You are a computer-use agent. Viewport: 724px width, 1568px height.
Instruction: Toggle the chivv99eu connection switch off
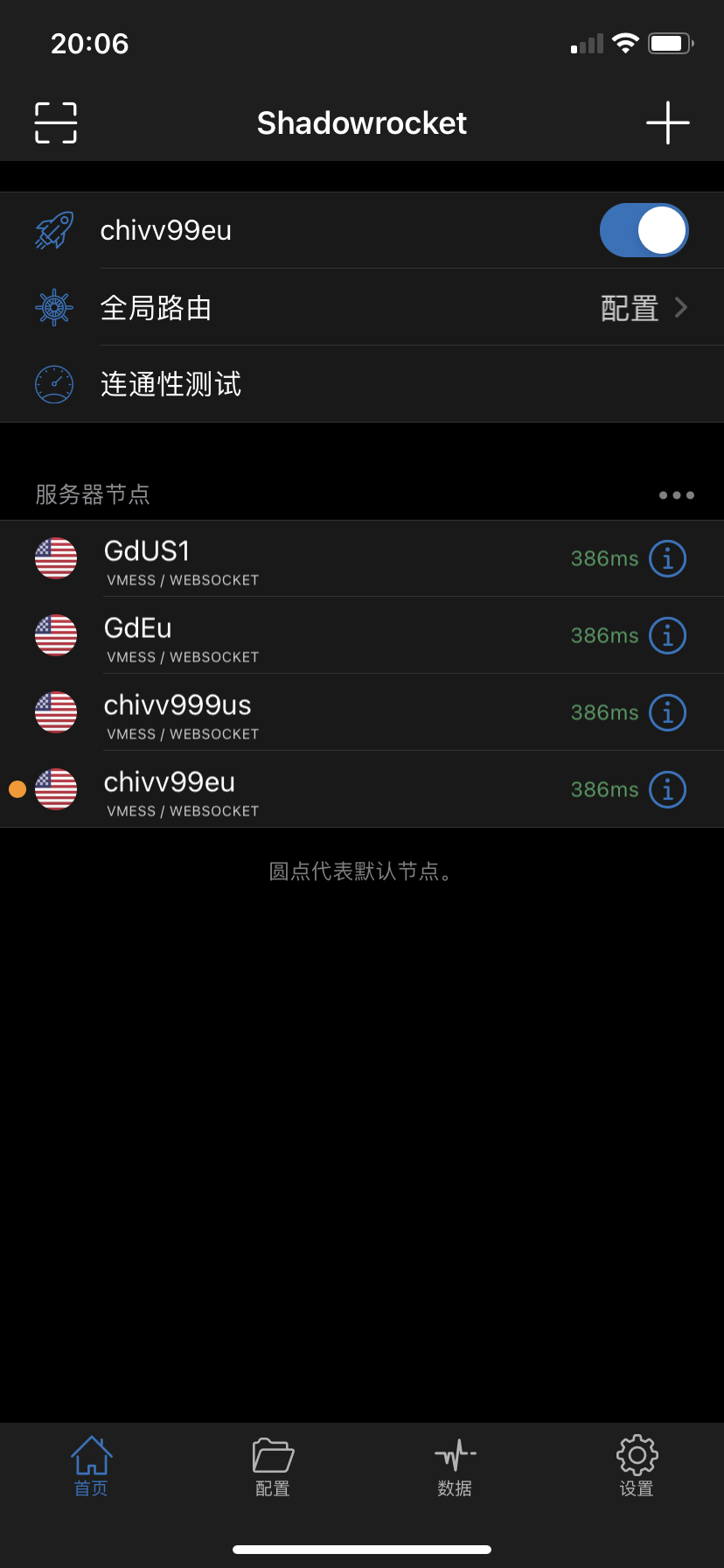pyautogui.click(x=644, y=230)
